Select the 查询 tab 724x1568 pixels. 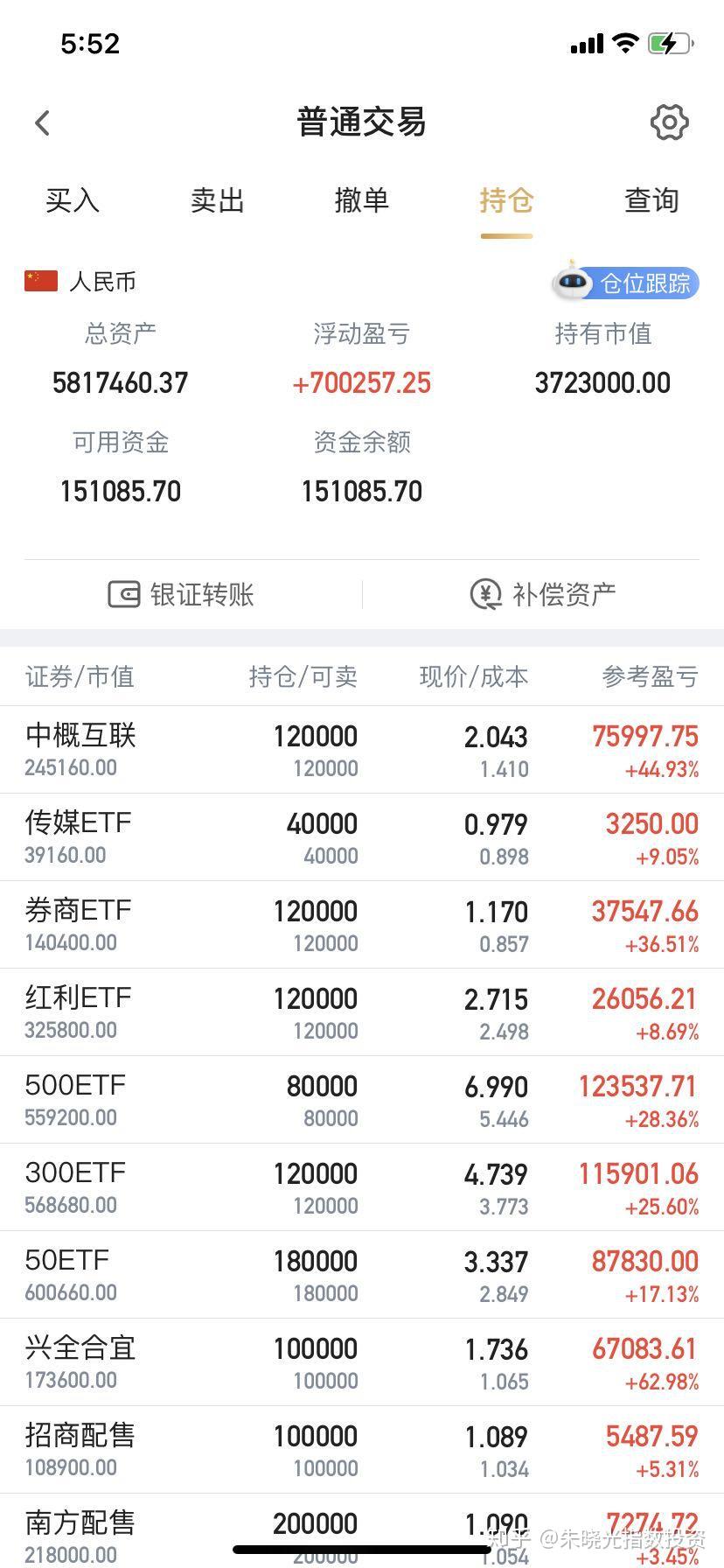coord(651,200)
